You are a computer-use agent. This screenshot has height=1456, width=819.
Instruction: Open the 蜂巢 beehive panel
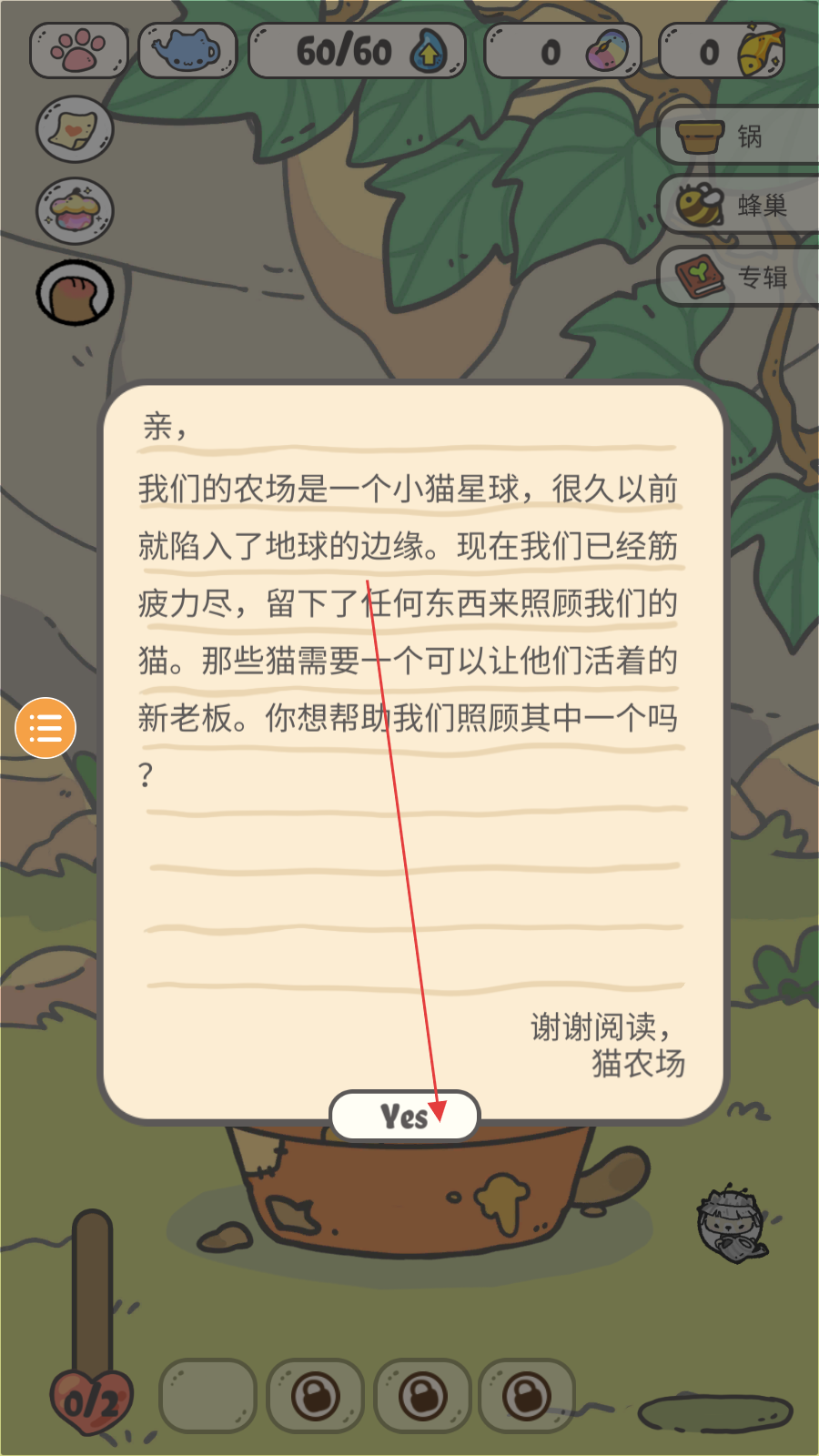739,206
